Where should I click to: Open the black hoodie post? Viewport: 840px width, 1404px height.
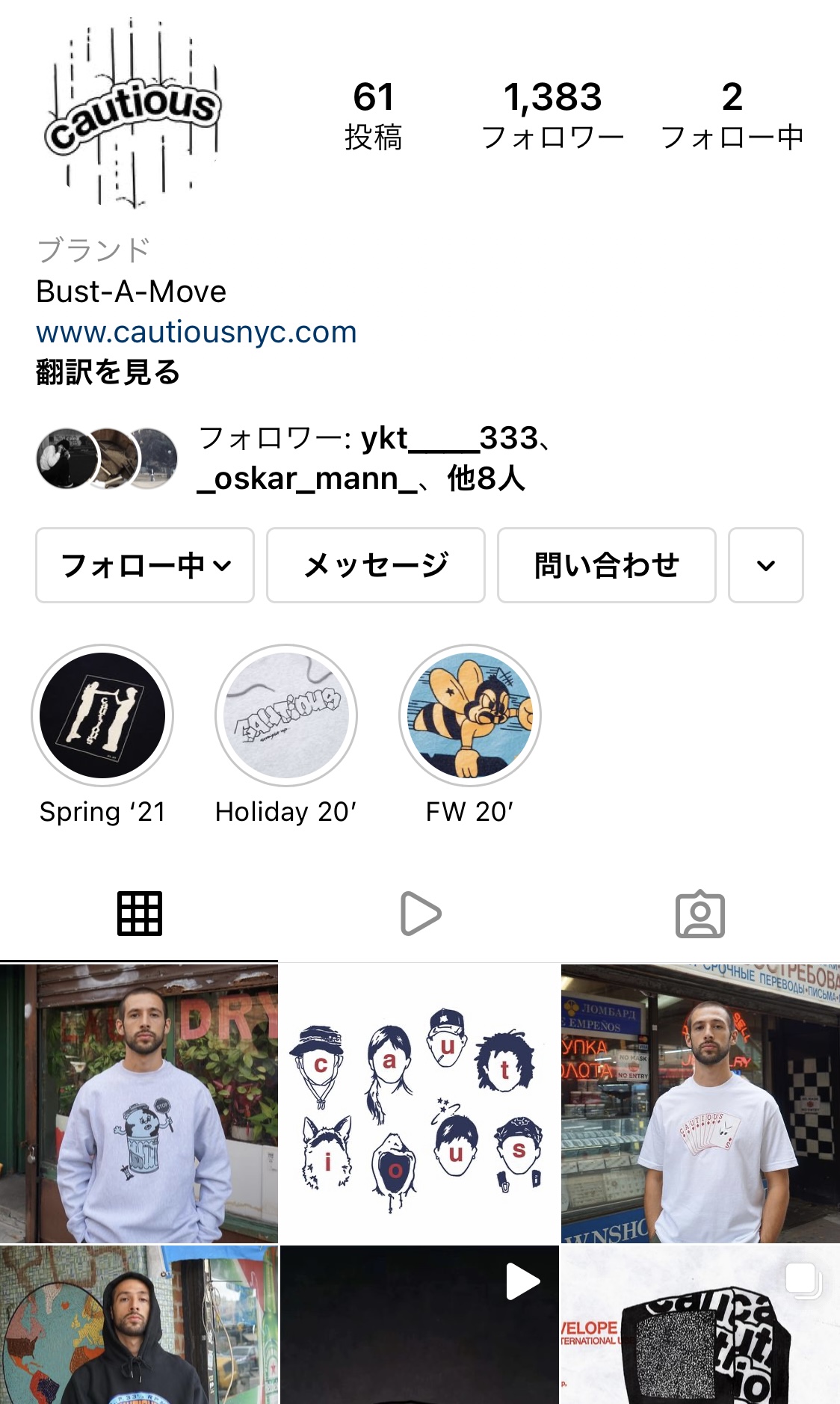click(139, 1325)
